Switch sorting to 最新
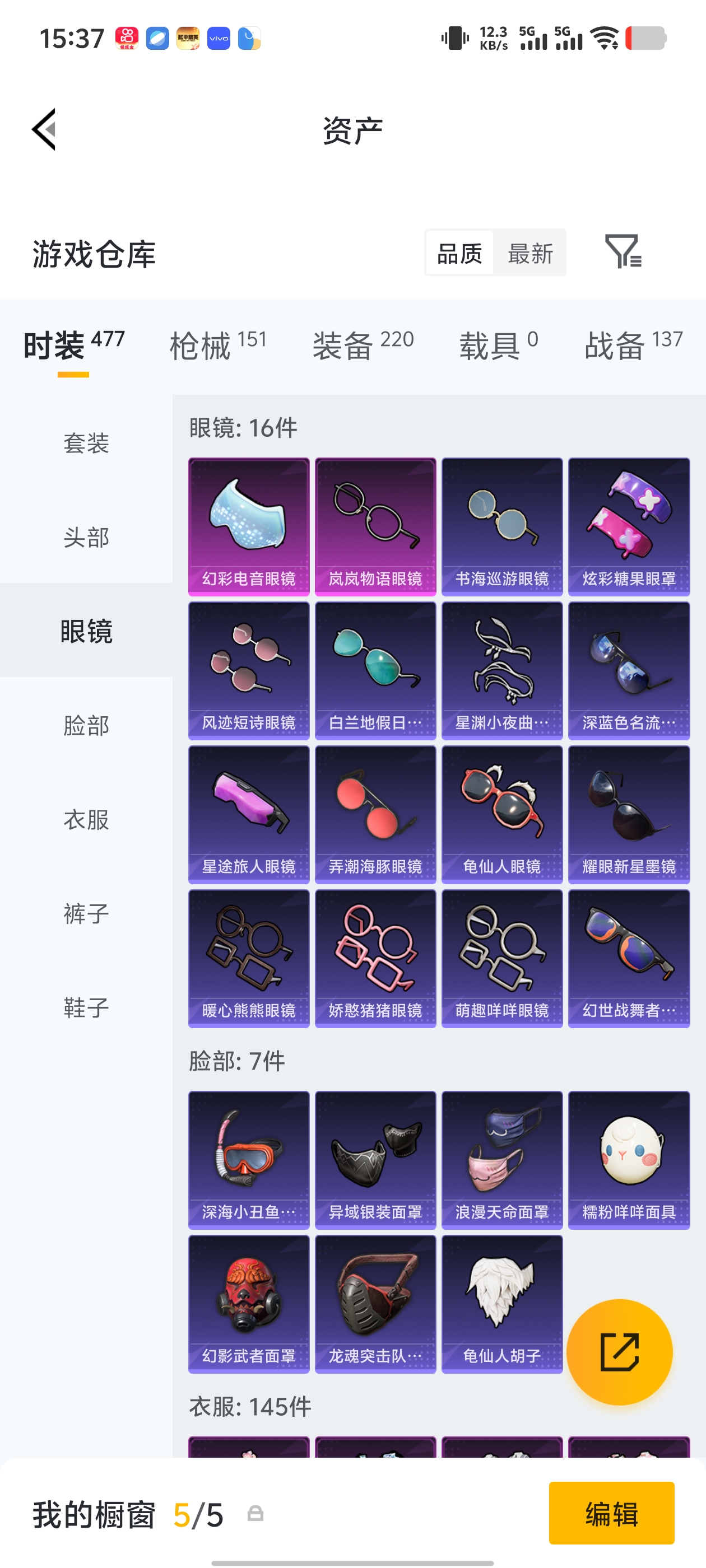The image size is (706, 1568). coord(530,253)
